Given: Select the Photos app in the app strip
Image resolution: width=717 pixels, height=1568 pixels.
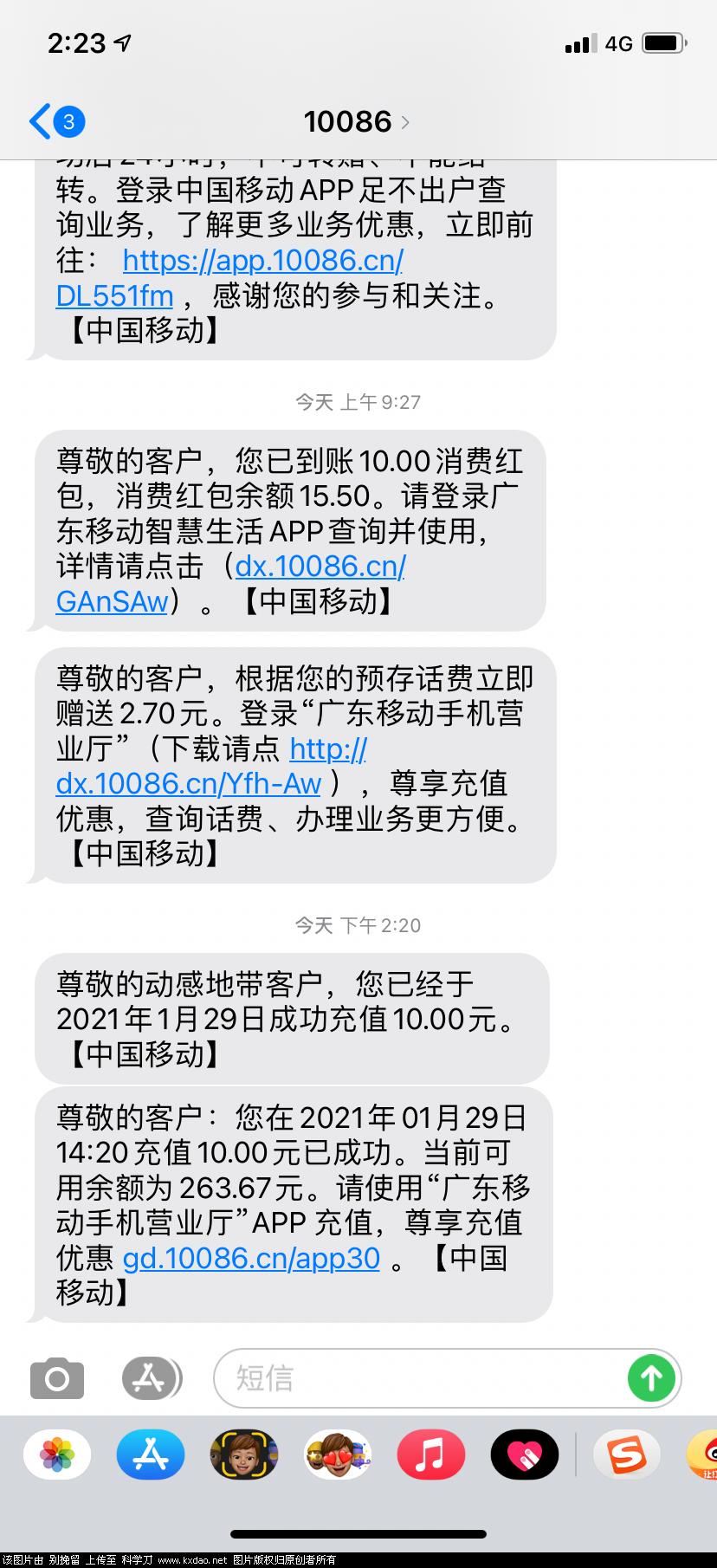Looking at the screenshot, I should point(56,1454).
